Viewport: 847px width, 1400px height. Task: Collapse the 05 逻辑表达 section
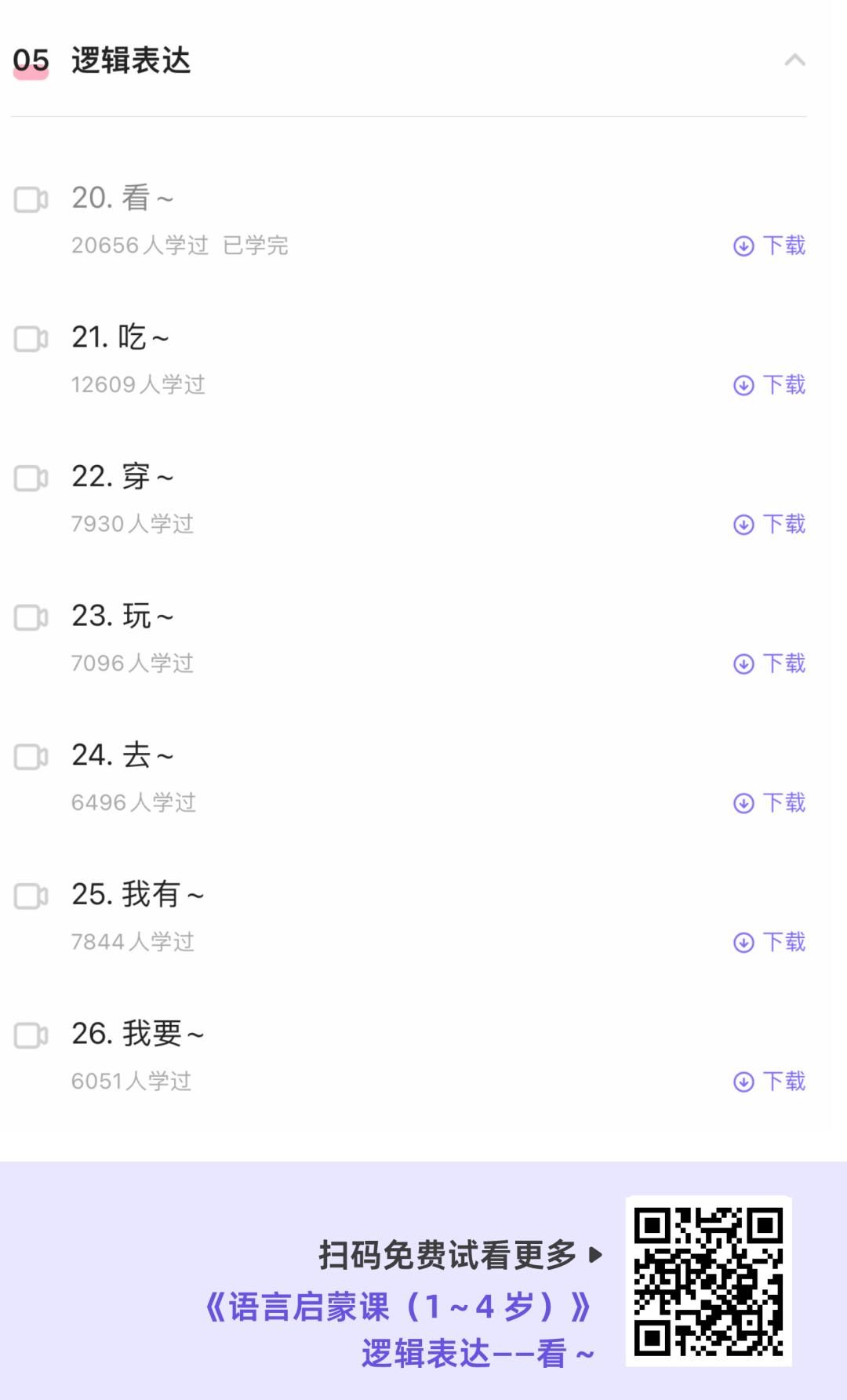pyautogui.click(x=795, y=60)
